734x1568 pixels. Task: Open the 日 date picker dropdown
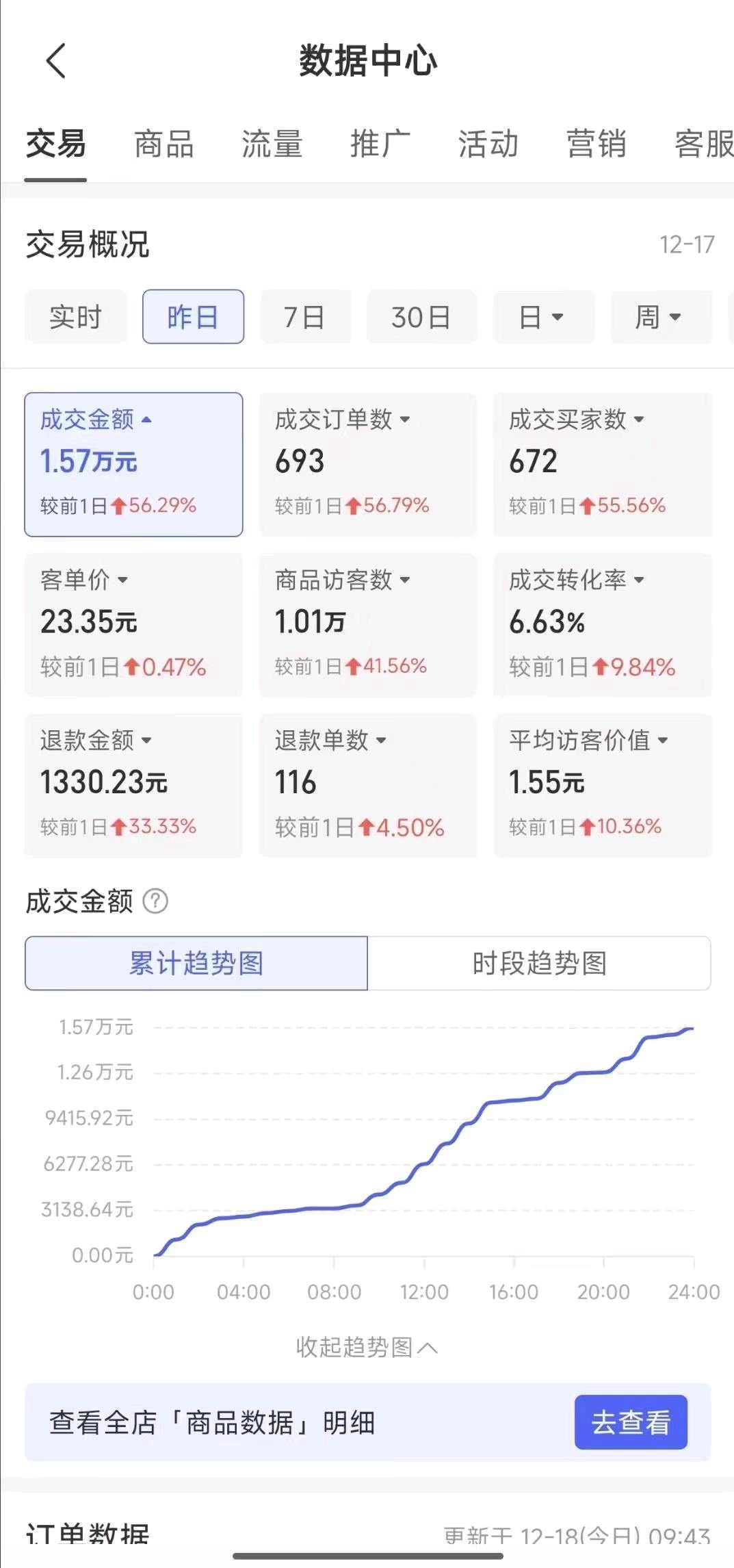point(544,317)
